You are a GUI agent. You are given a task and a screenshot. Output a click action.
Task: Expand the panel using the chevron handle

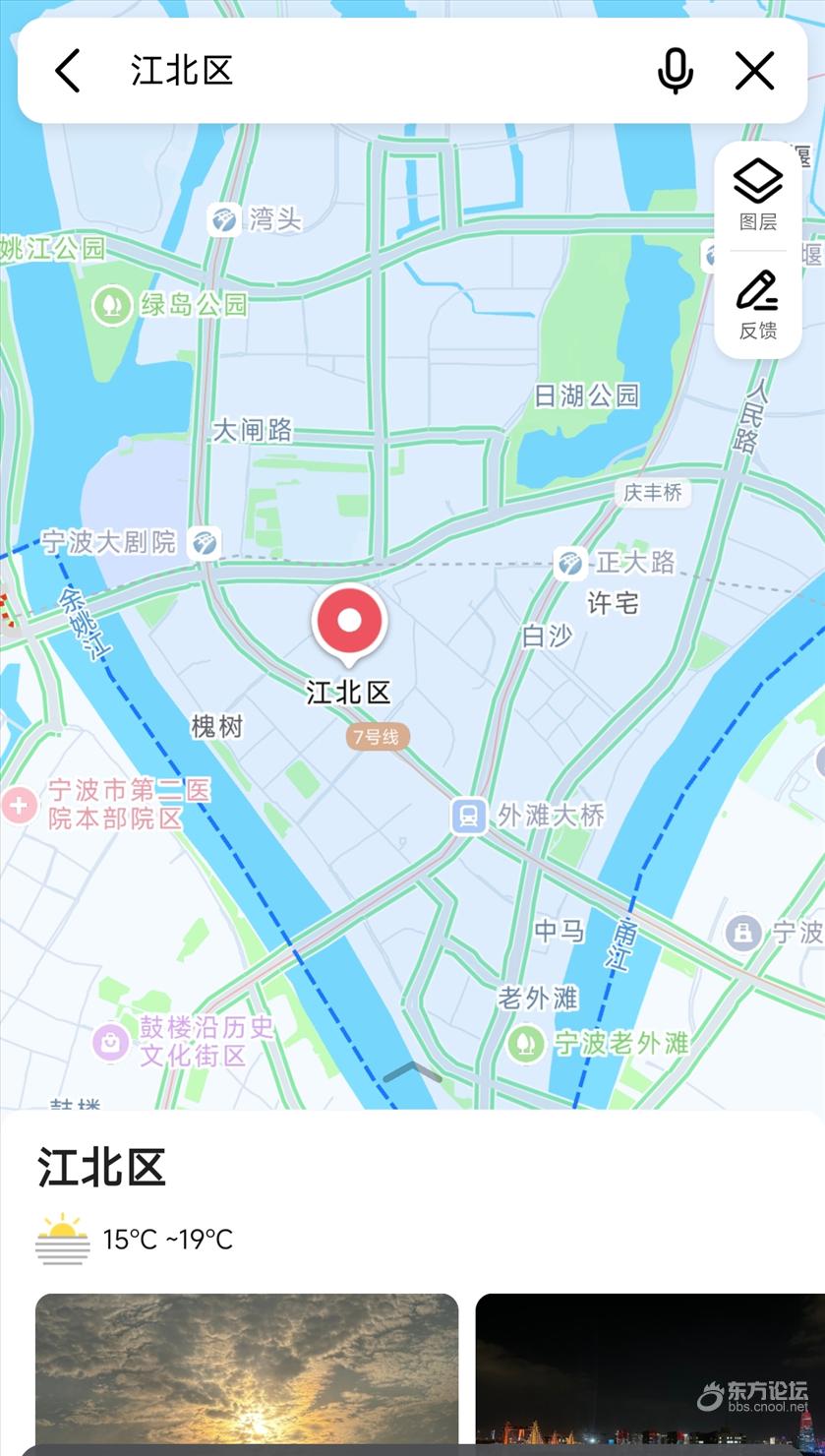[x=412, y=1072]
